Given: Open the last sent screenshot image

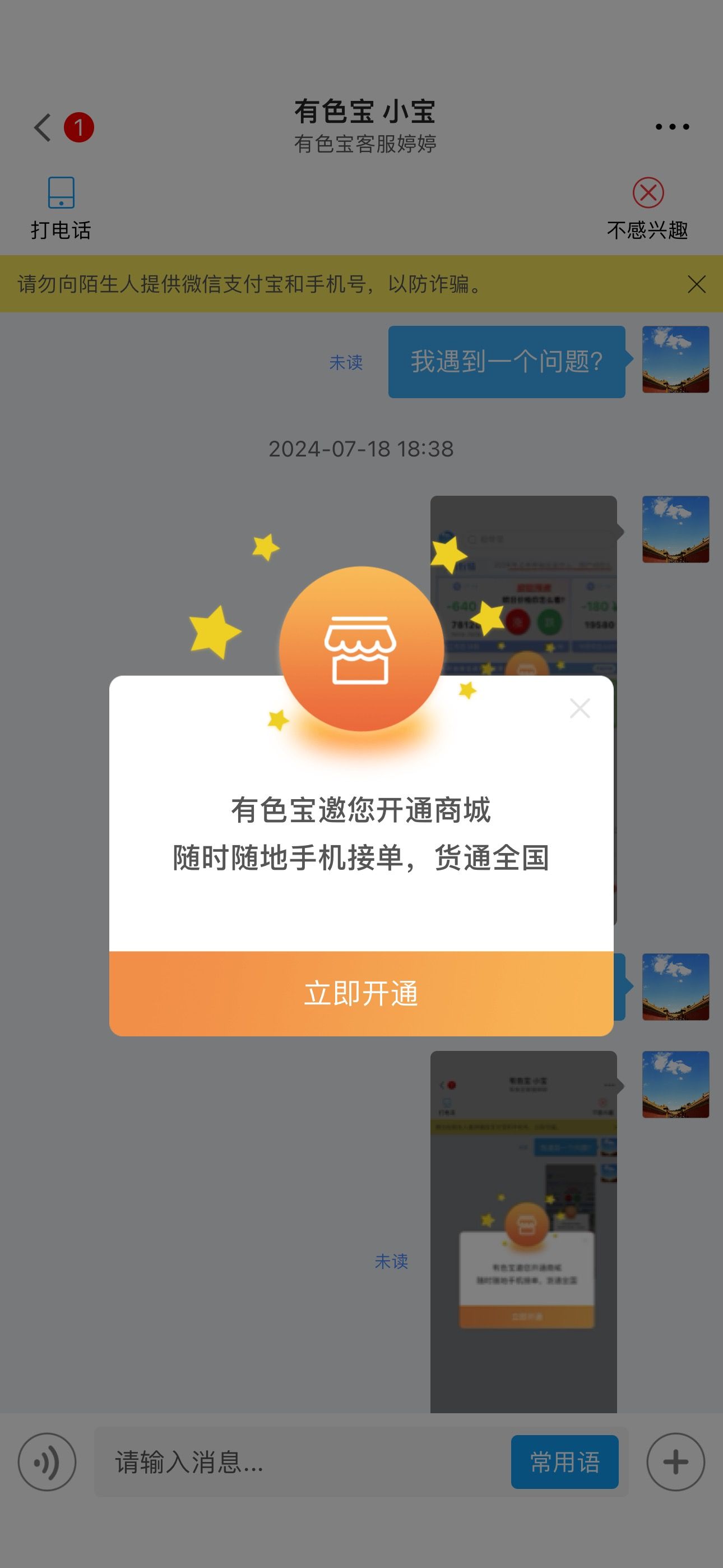Looking at the screenshot, I should tap(523, 1232).
